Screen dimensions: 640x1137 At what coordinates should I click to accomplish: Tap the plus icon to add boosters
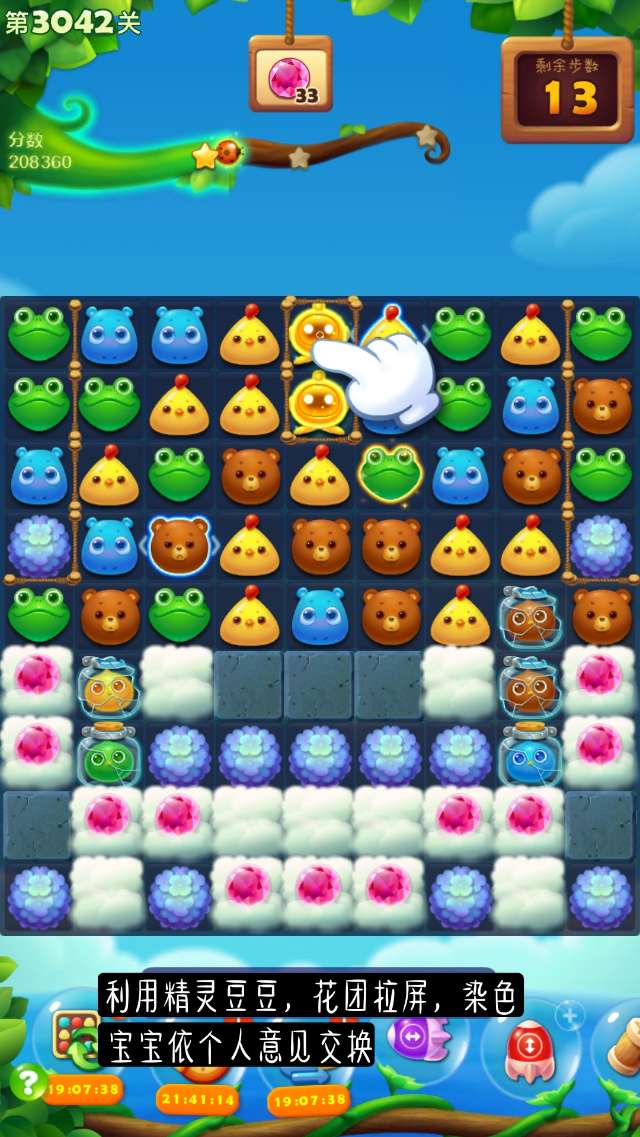570,1016
